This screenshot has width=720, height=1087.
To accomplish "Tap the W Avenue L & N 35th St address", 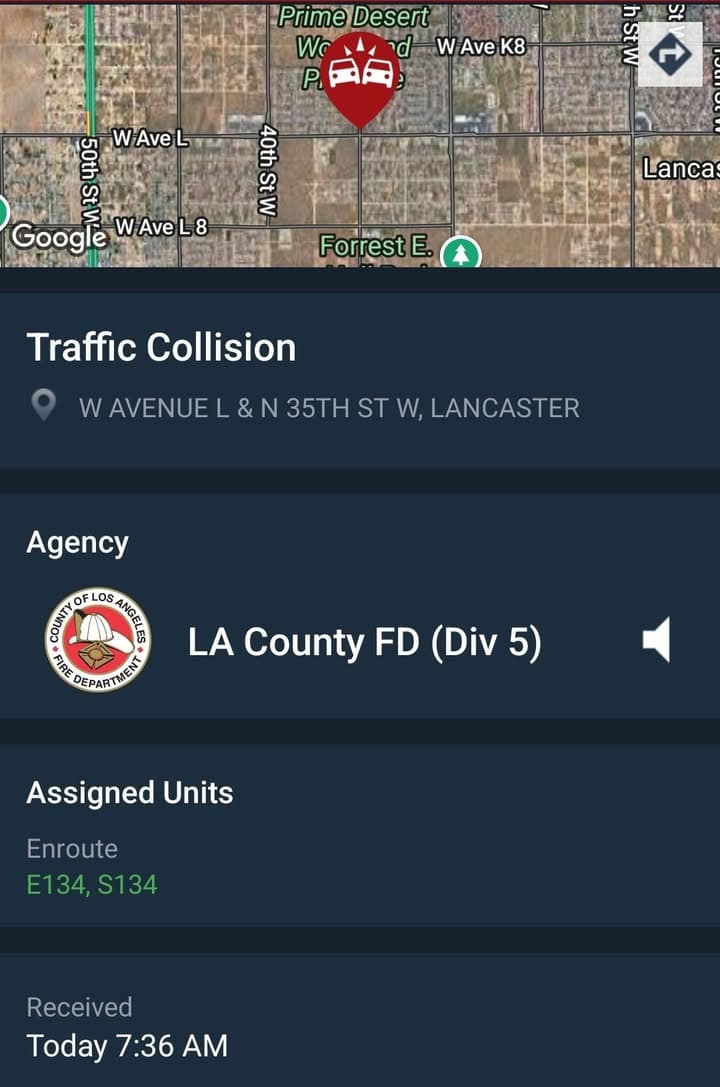I will click(330, 406).
